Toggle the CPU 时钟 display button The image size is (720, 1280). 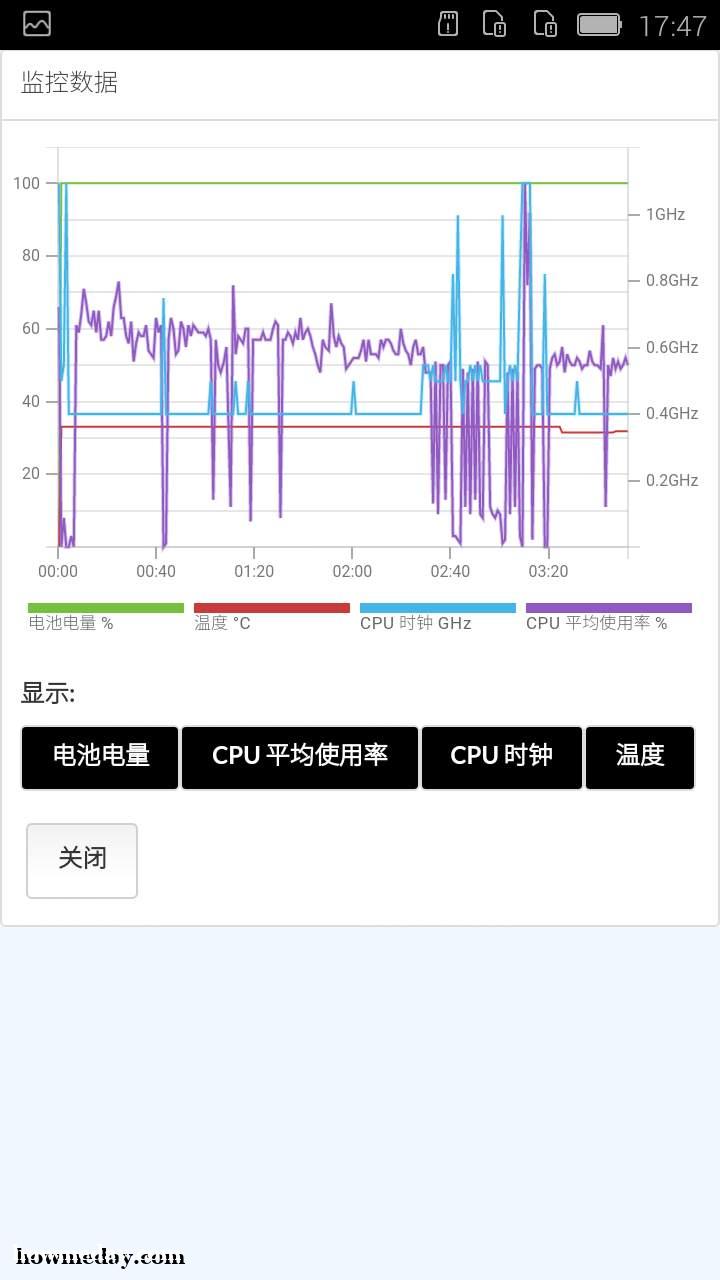click(x=502, y=757)
